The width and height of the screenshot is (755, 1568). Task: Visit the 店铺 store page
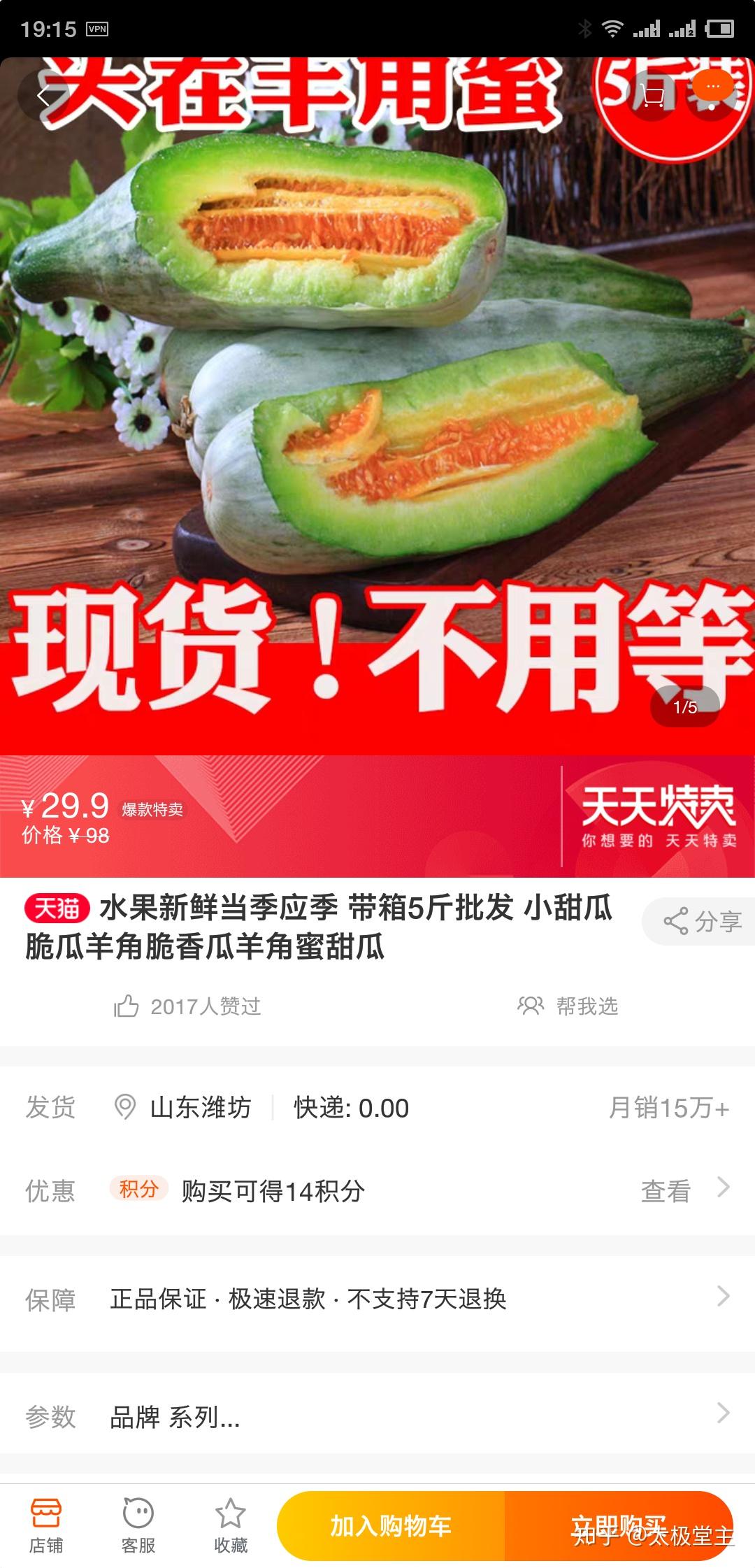46,1524
